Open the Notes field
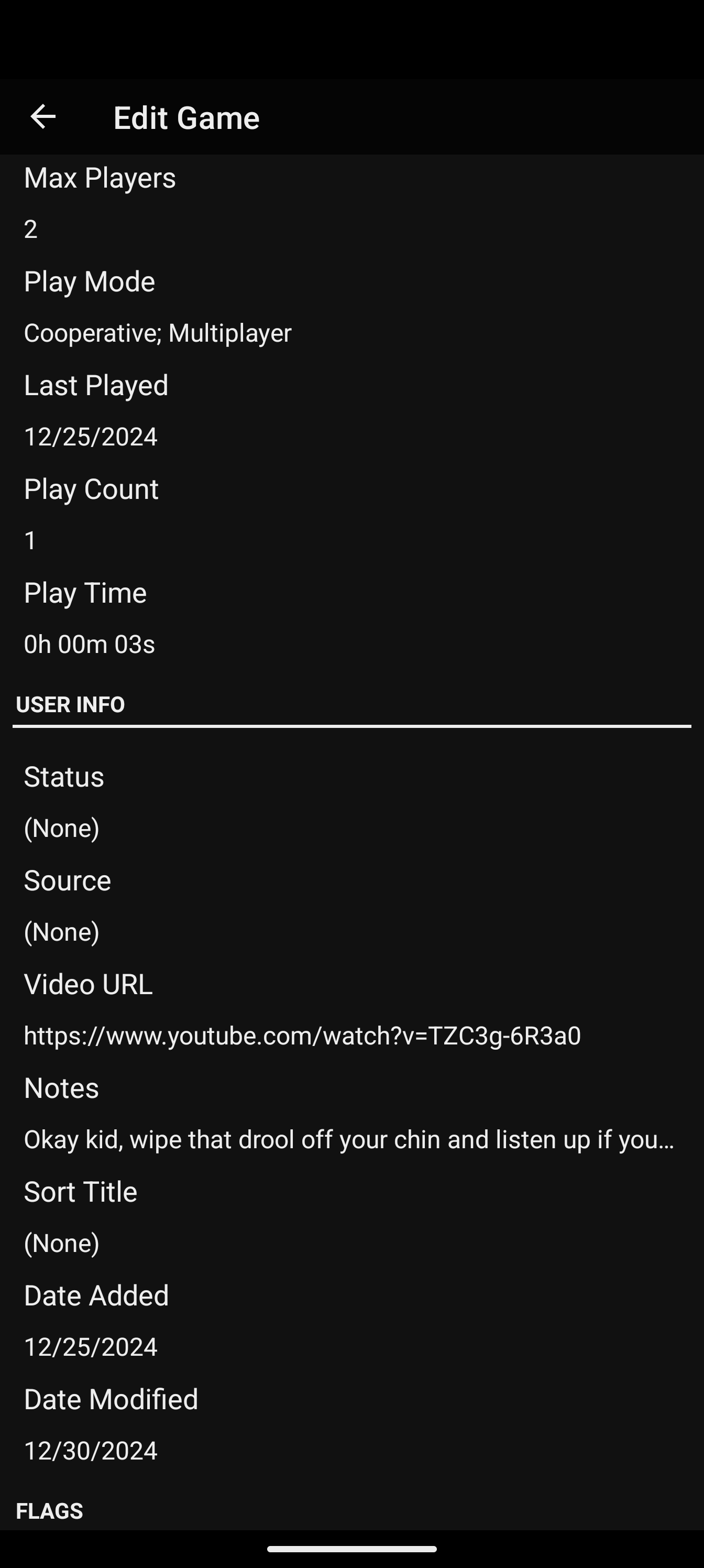This screenshot has width=704, height=1568. pos(351,1113)
